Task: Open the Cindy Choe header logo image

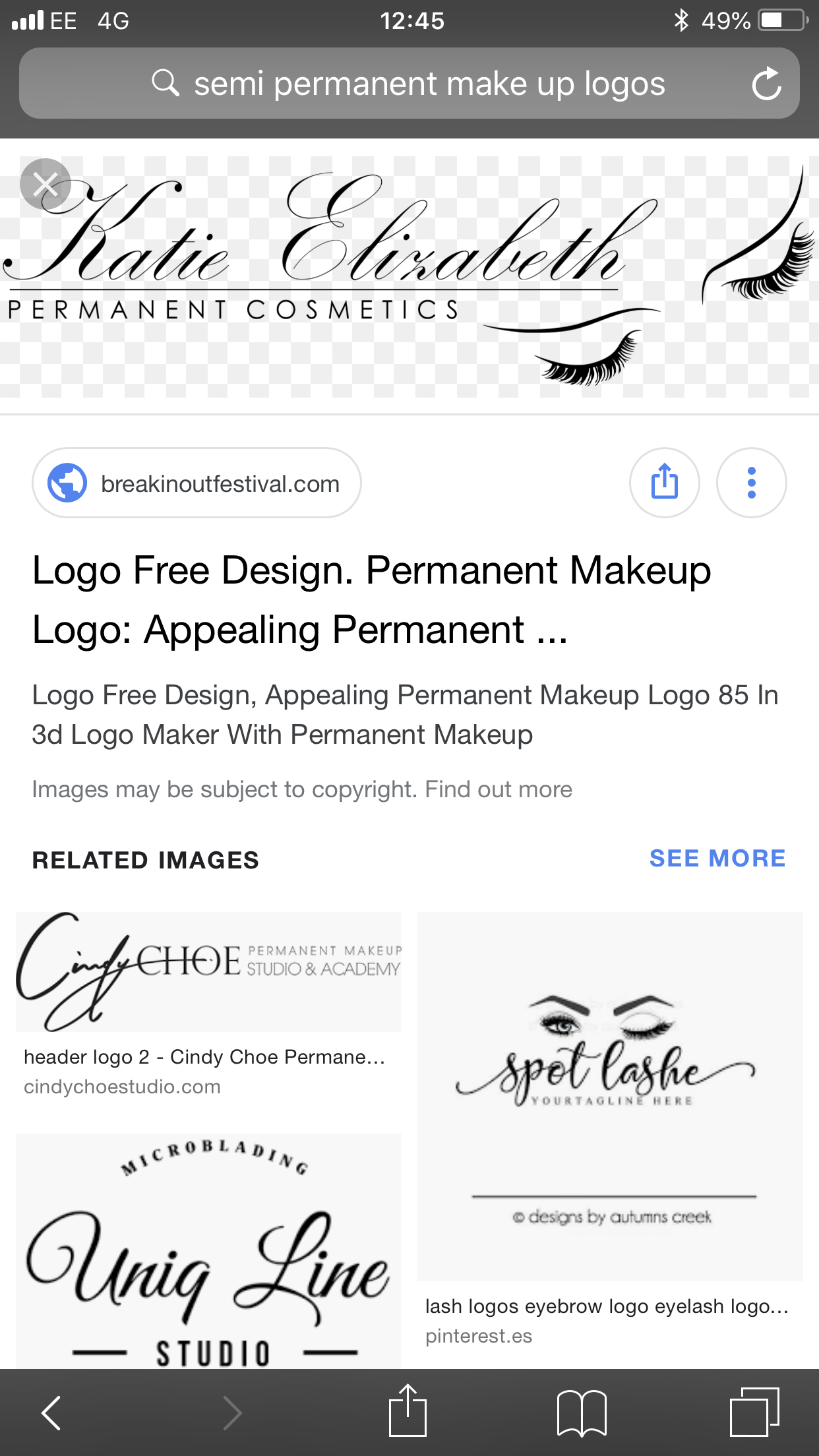Action: click(x=208, y=972)
